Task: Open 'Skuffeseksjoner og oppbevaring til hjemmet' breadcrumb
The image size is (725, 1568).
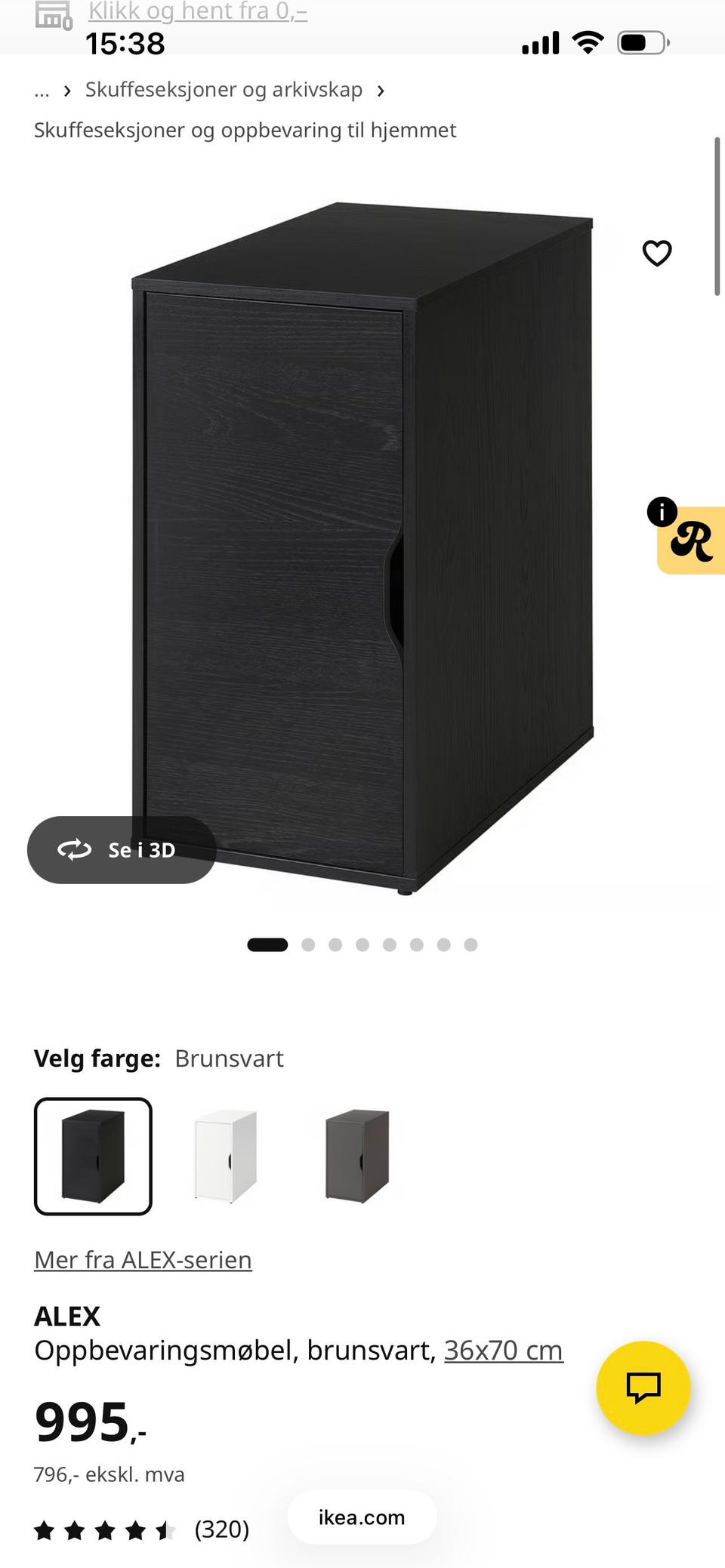Action: point(245,130)
